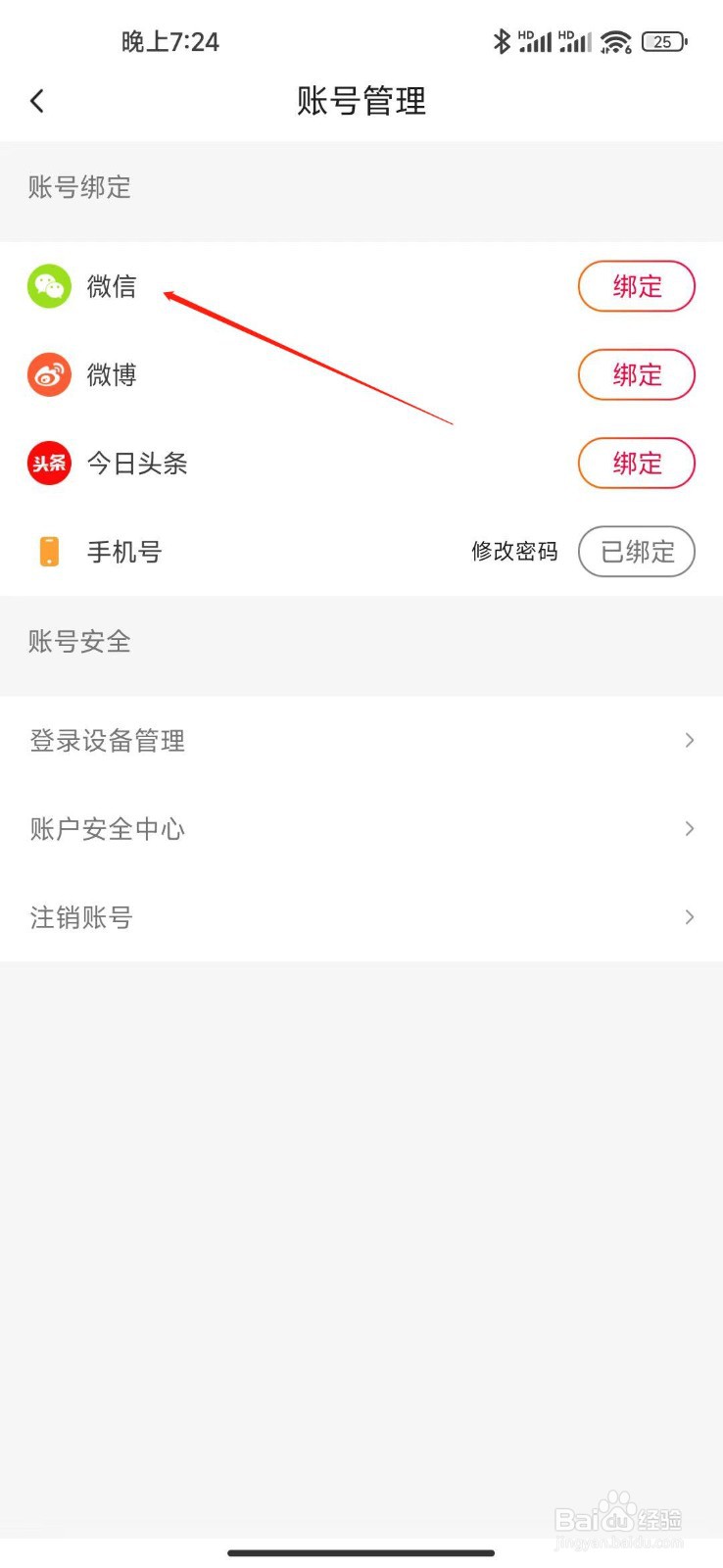Tap the navigation bar at screen bottom
The height and width of the screenshot is (1568, 723).
coord(361,1553)
